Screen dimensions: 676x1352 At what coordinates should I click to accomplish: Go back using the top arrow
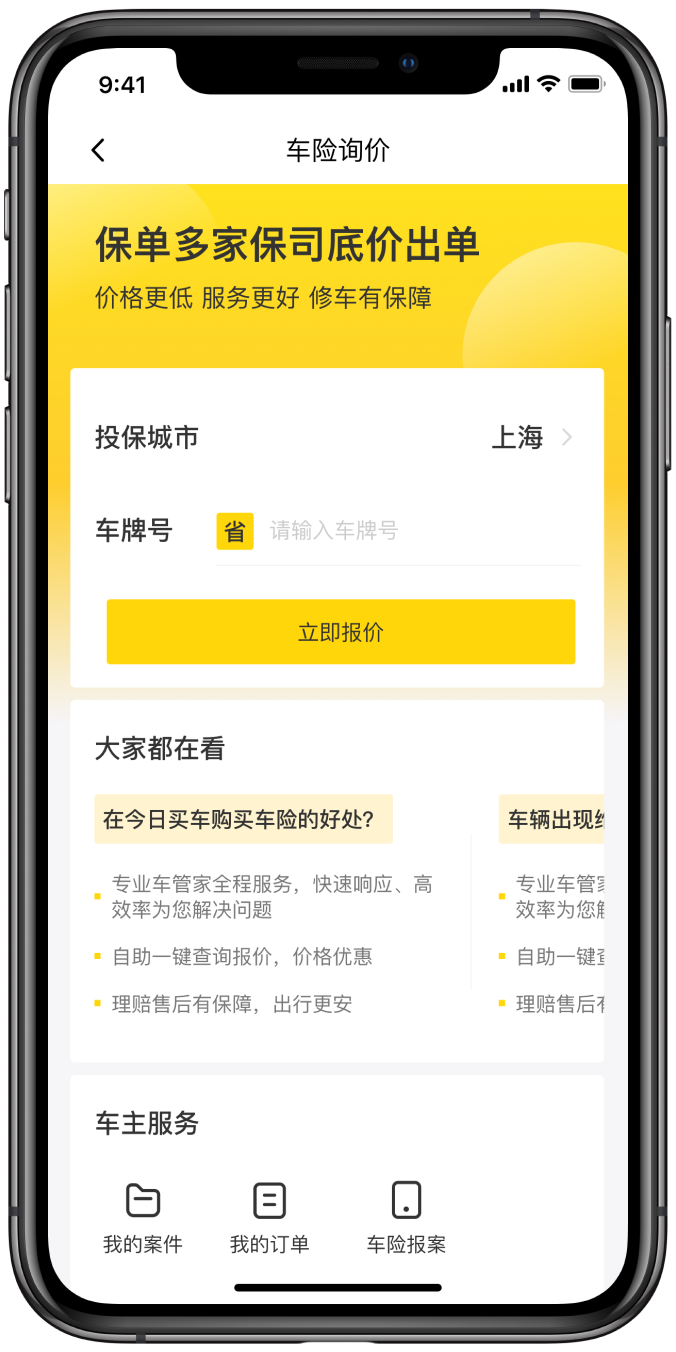tap(97, 151)
